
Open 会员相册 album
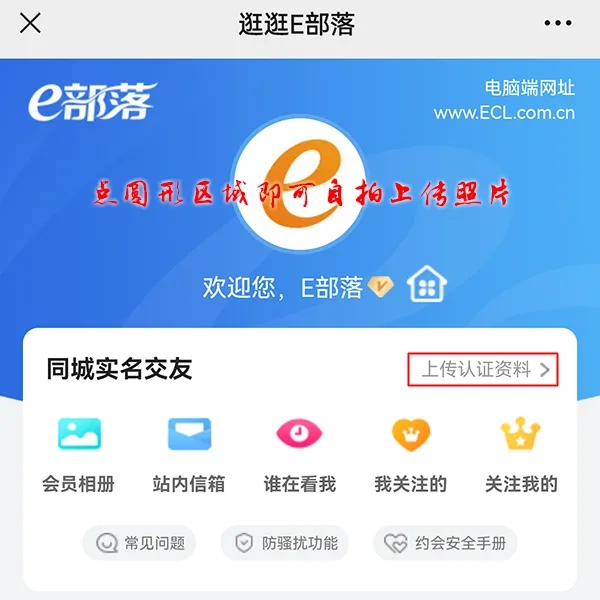pyautogui.click(x=79, y=454)
